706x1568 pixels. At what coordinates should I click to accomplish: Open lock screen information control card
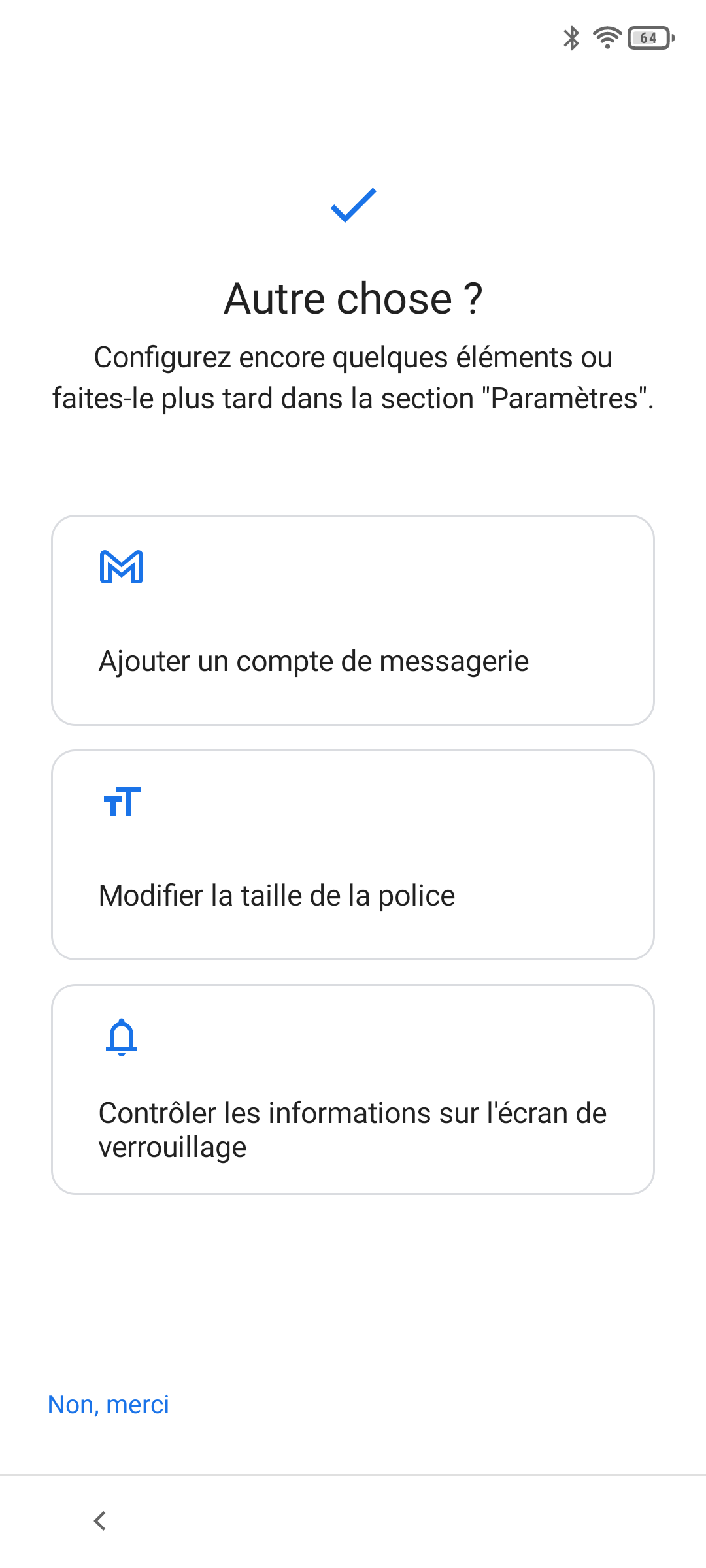click(x=353, y=1089)
